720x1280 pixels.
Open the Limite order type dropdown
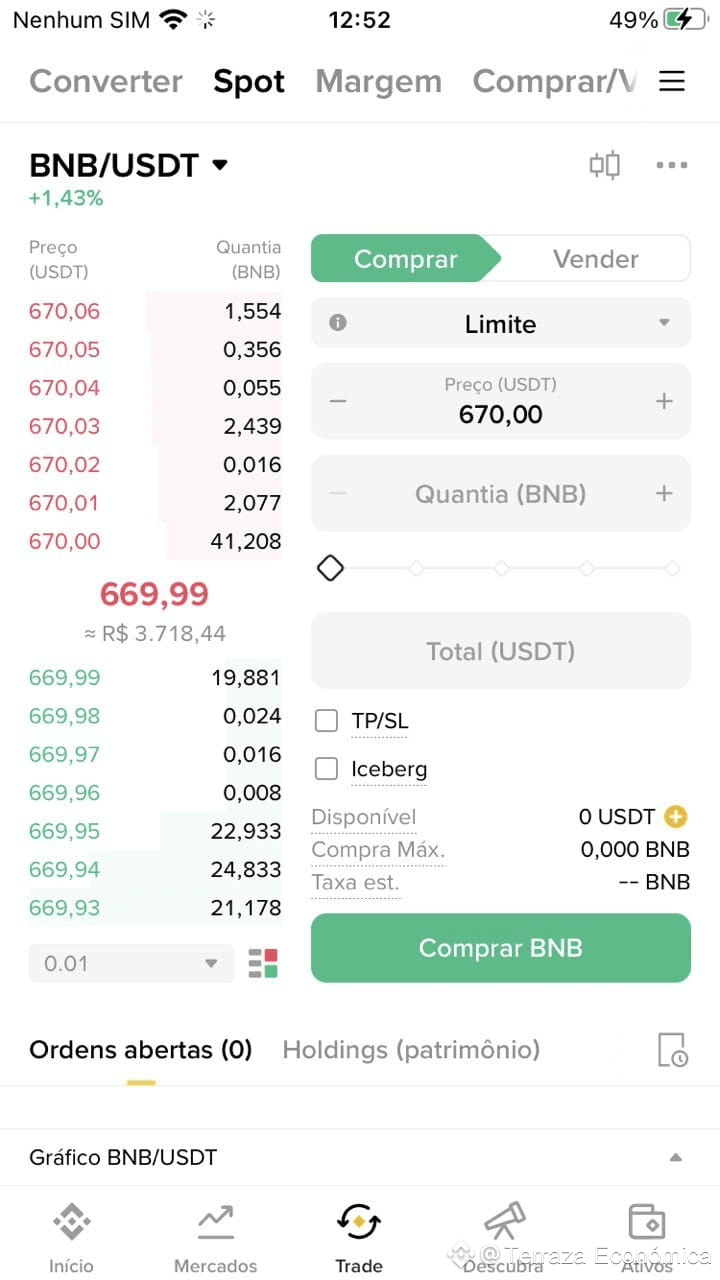[x=501, y=324]
